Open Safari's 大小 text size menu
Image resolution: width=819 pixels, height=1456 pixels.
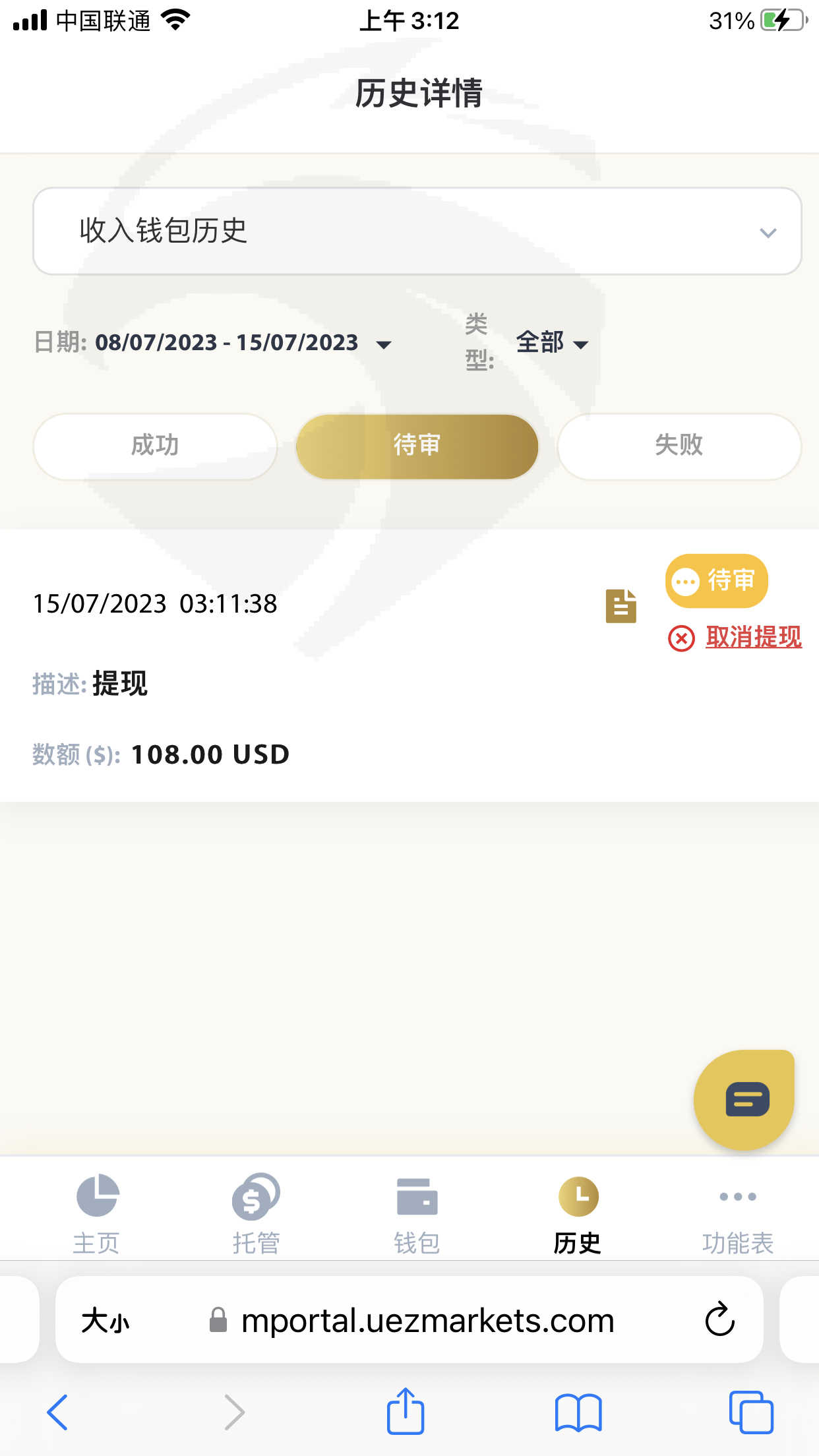pyautogui.click(x=106, y=1321)
